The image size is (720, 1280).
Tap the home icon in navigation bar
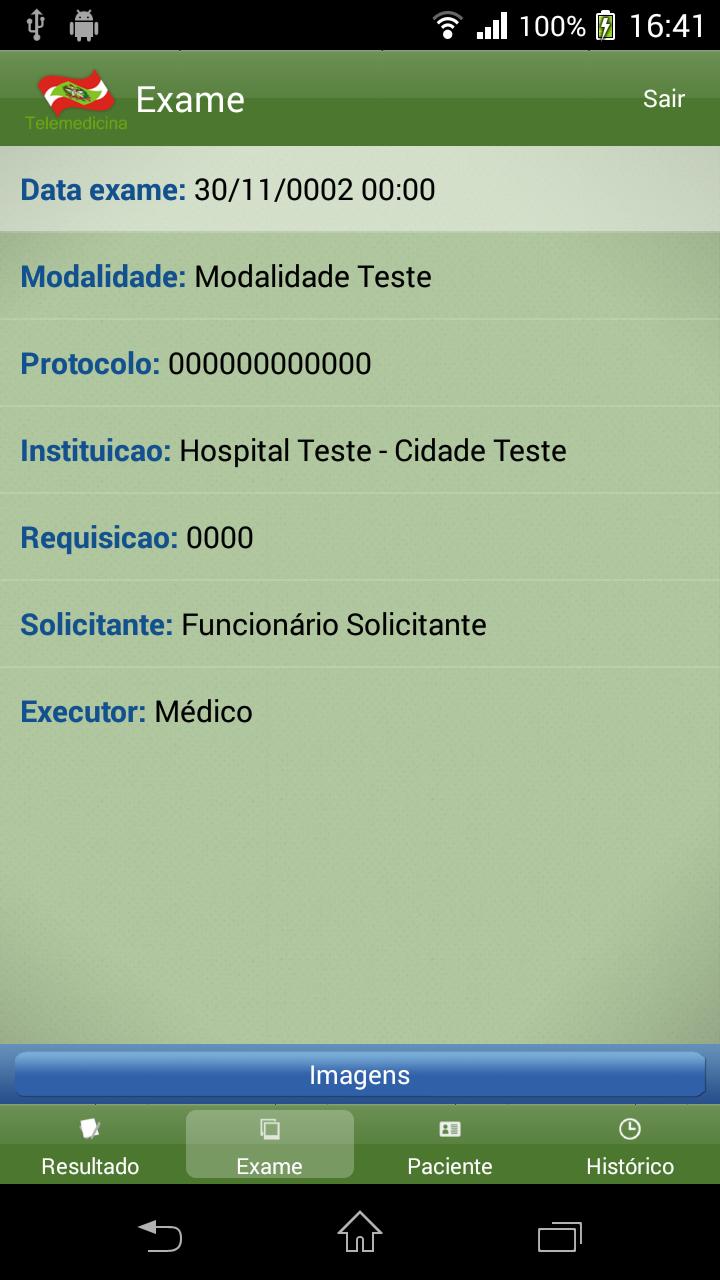[x=358, y=1237]
